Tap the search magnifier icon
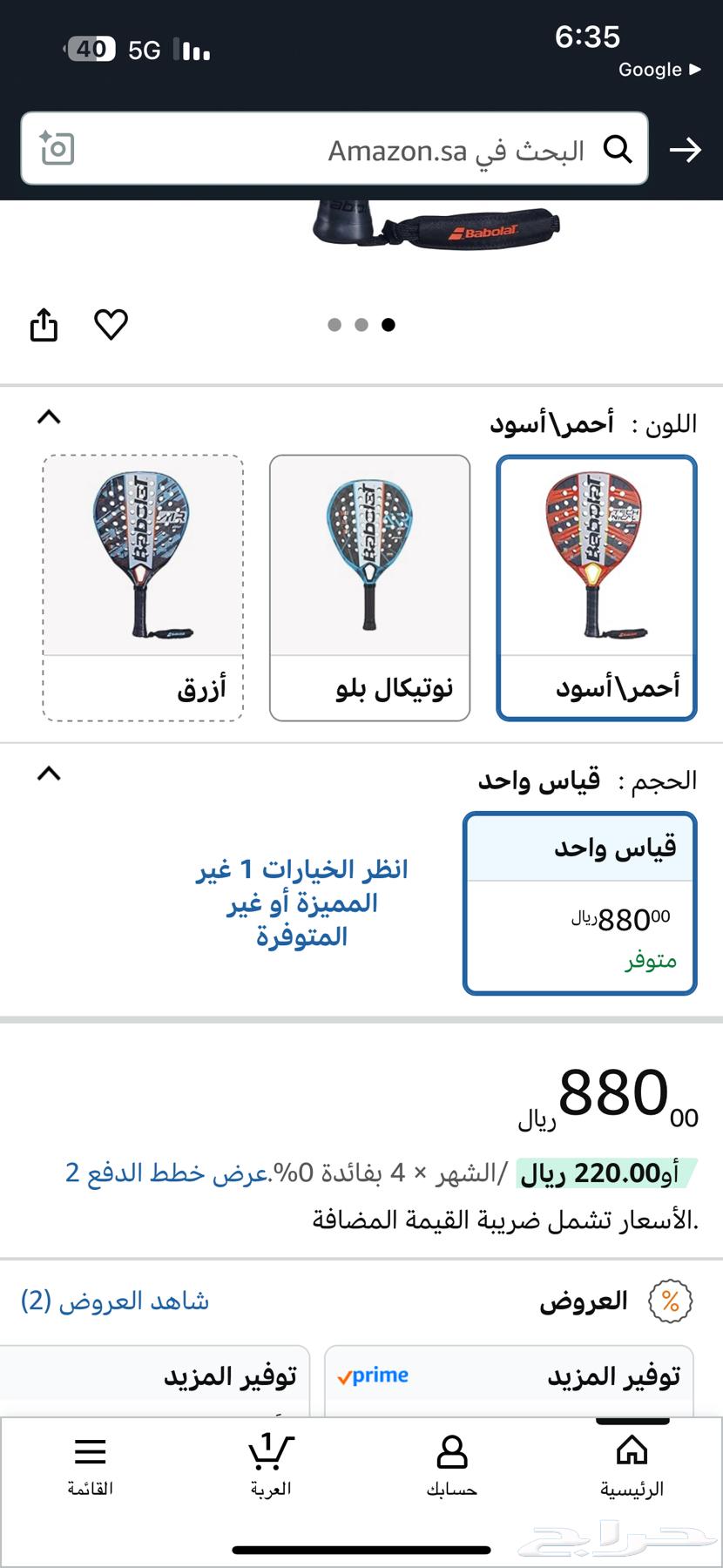The image size is (723, 1568). 620,150
